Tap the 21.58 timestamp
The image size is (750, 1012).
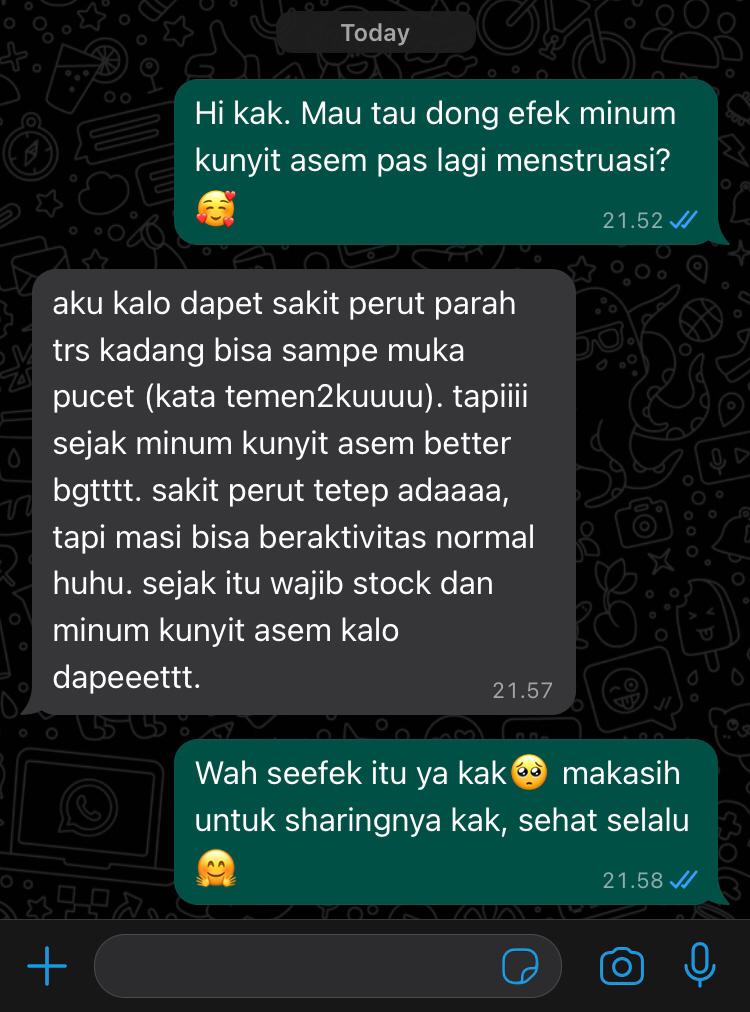tap(631, 880)
